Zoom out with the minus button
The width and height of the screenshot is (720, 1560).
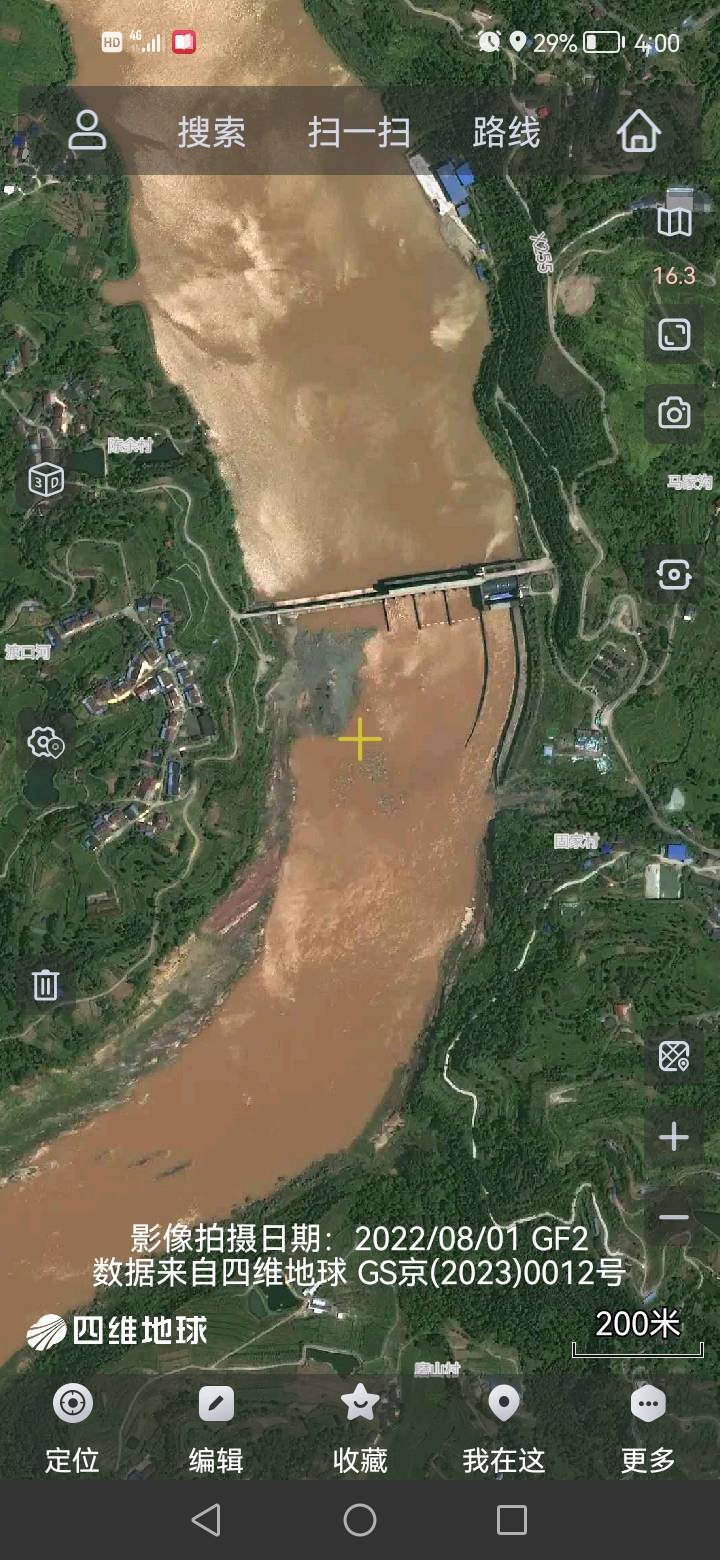[x=674, y=1217]
